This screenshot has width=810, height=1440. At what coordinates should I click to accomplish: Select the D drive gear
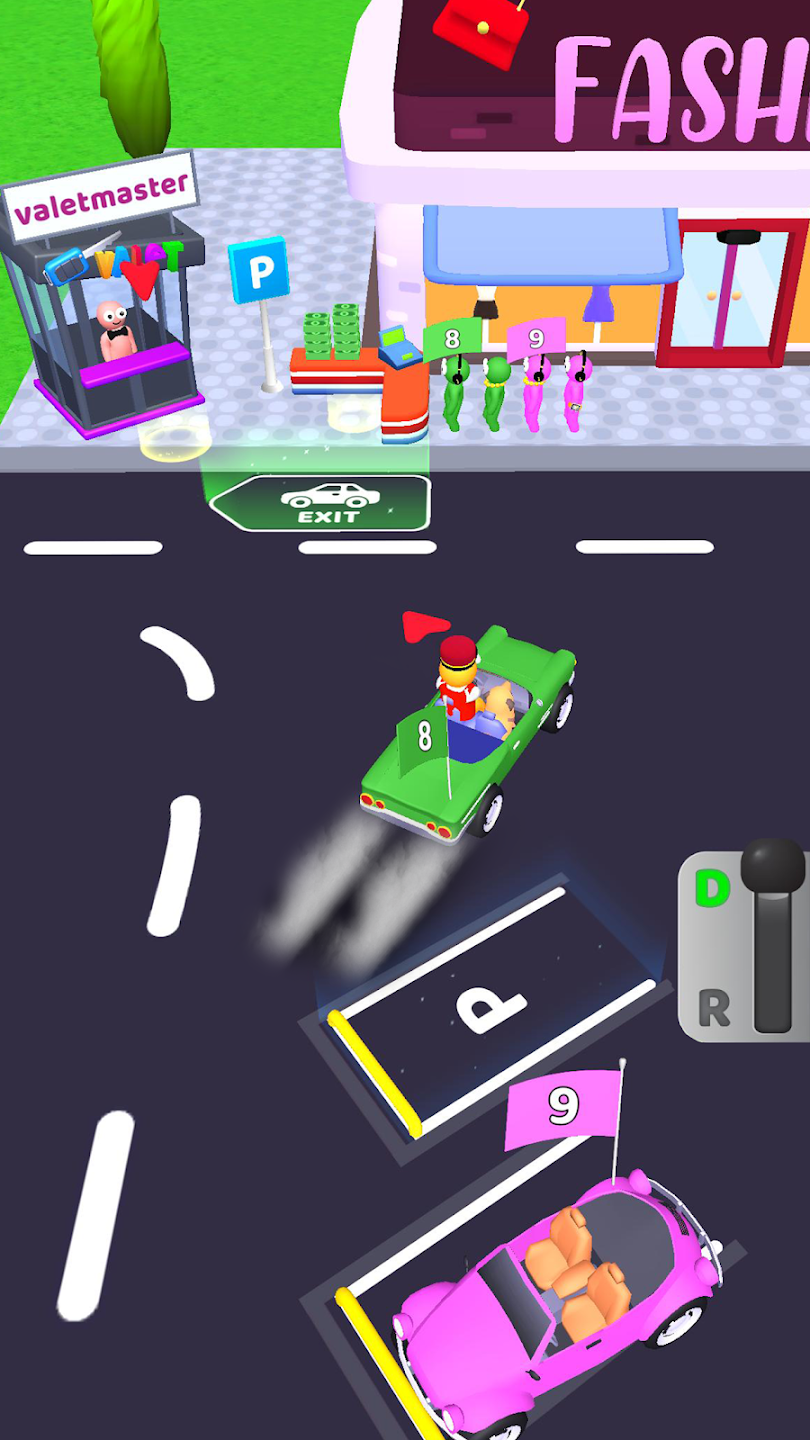click(x=713, y=888)
